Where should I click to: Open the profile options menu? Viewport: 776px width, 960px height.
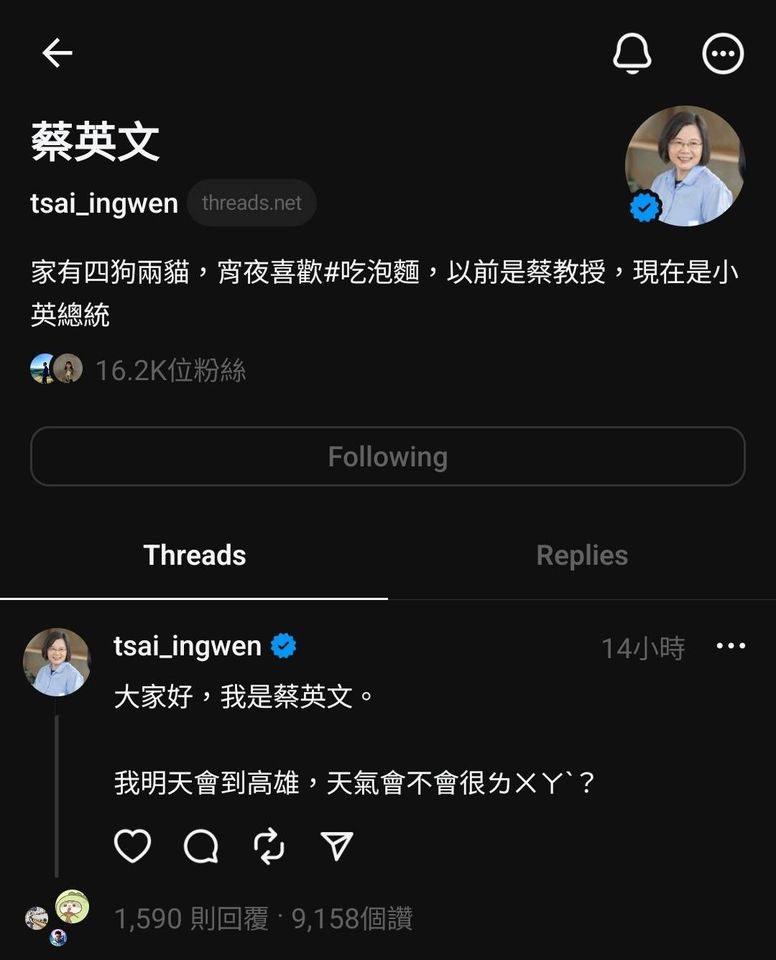pos(723,53)
